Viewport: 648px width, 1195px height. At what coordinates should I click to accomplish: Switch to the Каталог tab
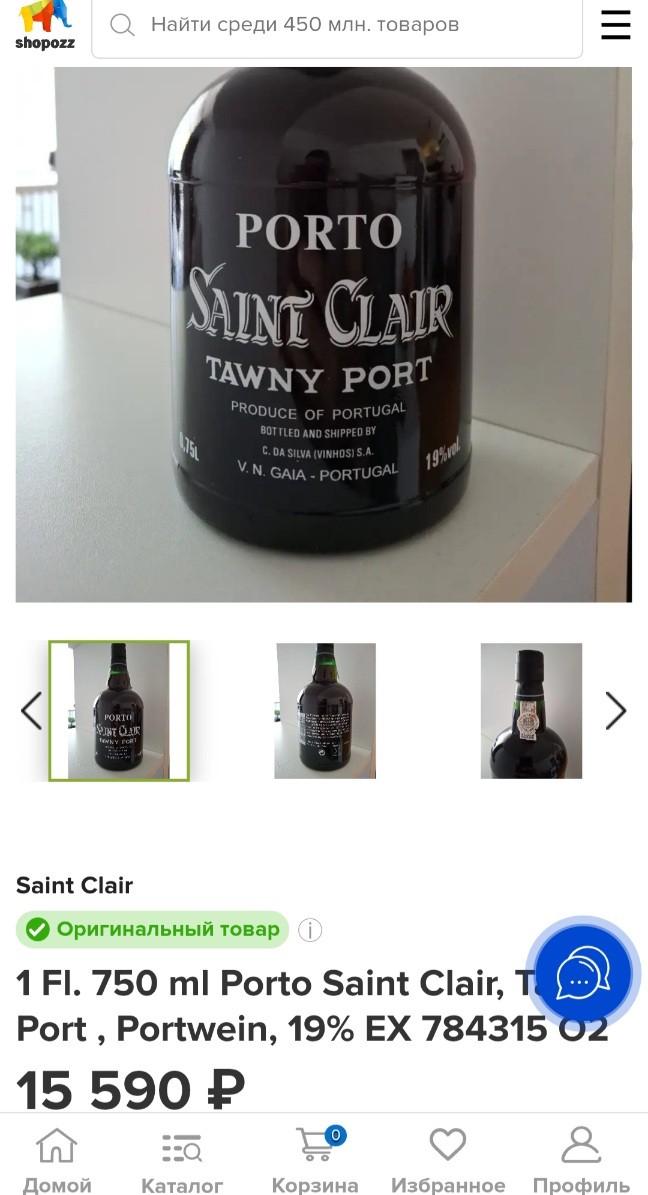point(182,1160)
